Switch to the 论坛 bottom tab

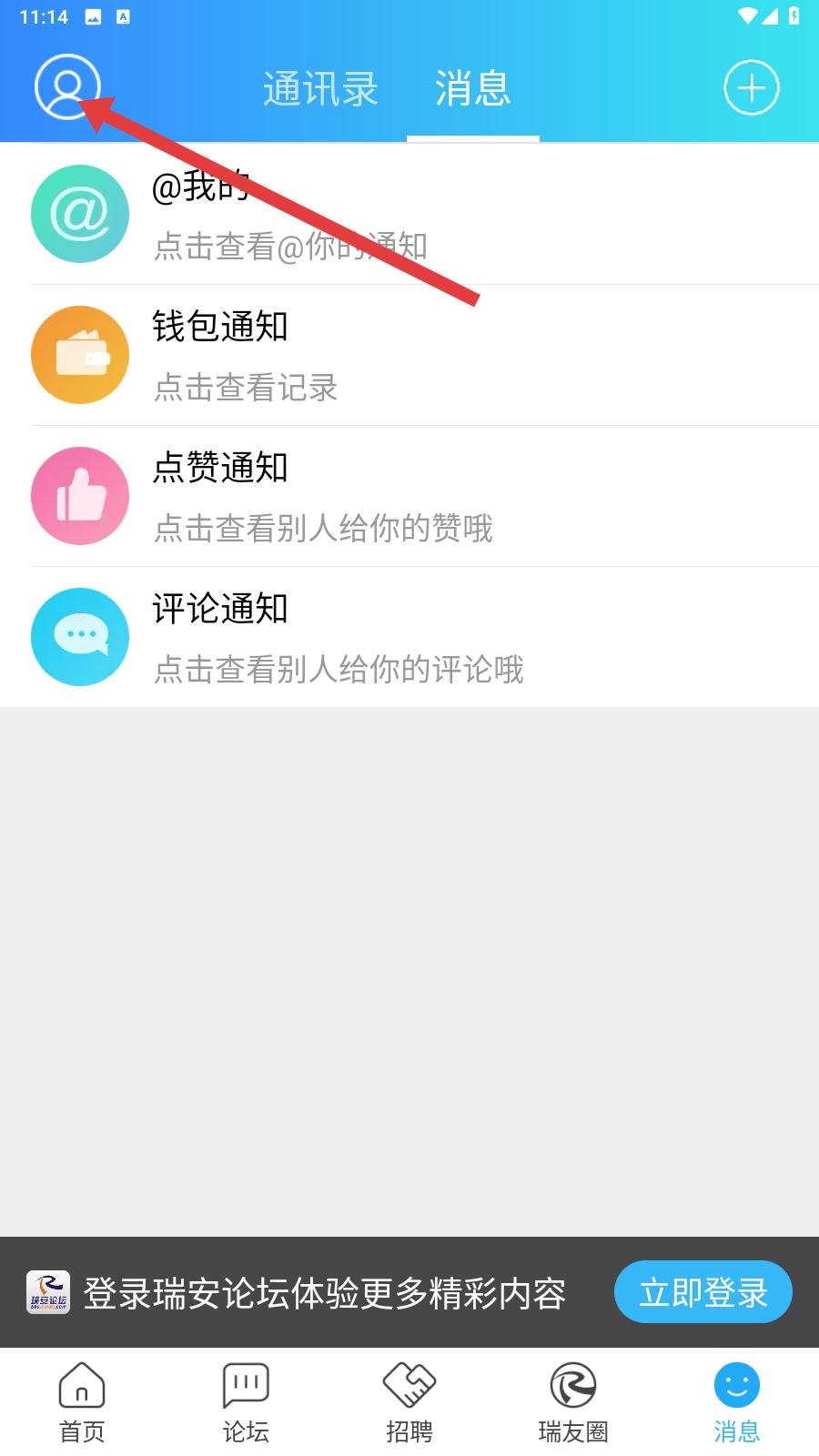tap(246, 1403)
